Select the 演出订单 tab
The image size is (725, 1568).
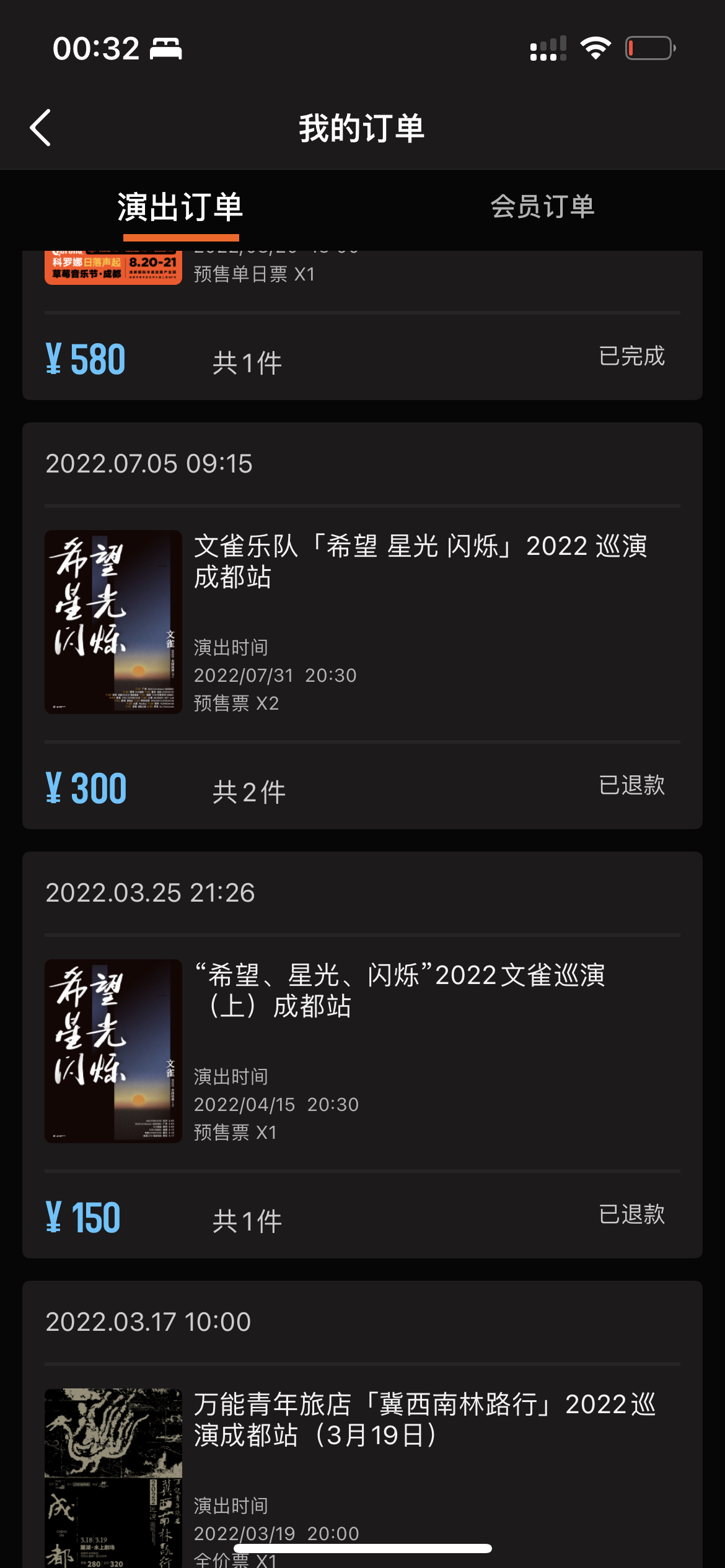[180, 207]
